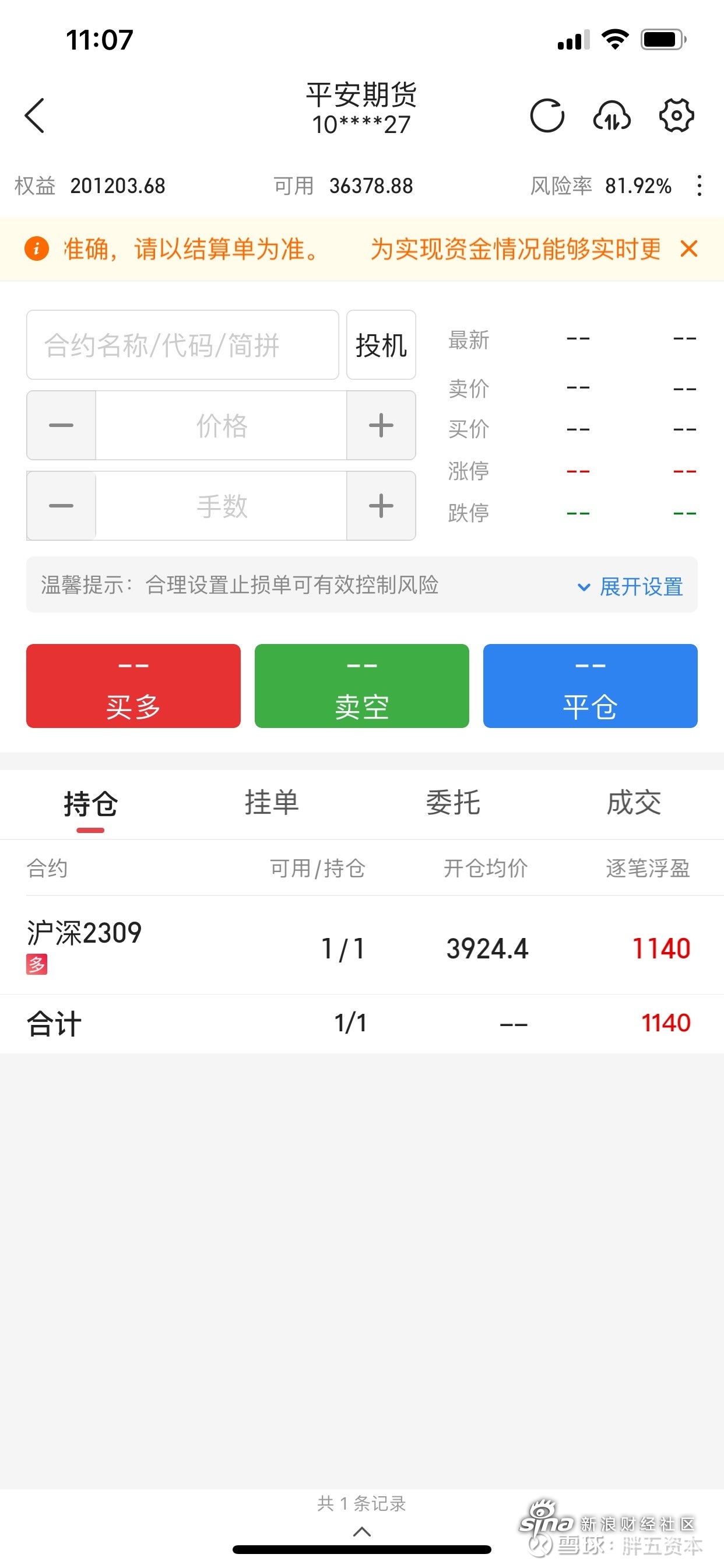Decrease the 价格 value
Viewport: 724px width, 1568px height.
pyautogui.click(x=61, y=425)
